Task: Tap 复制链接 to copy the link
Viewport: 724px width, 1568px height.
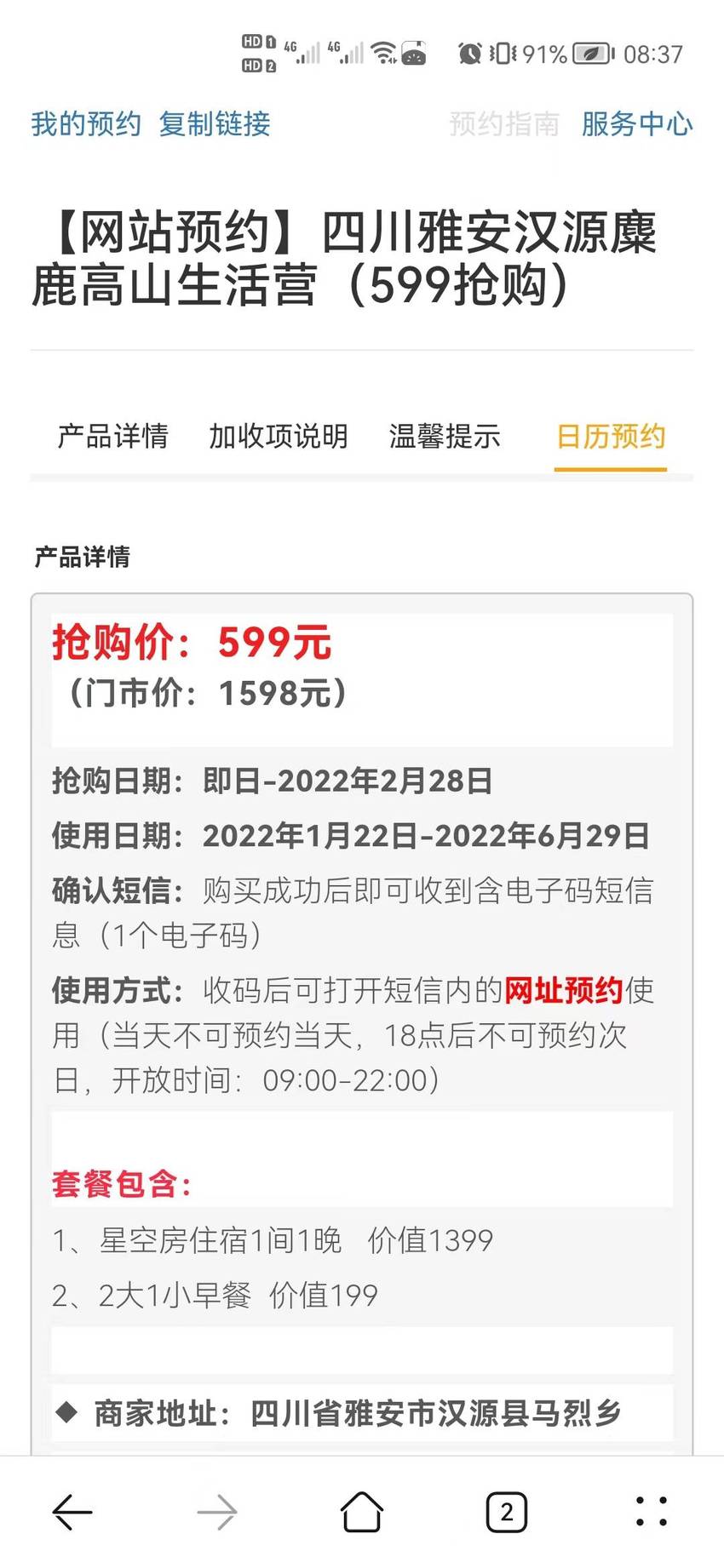Action: click(215, 124)
